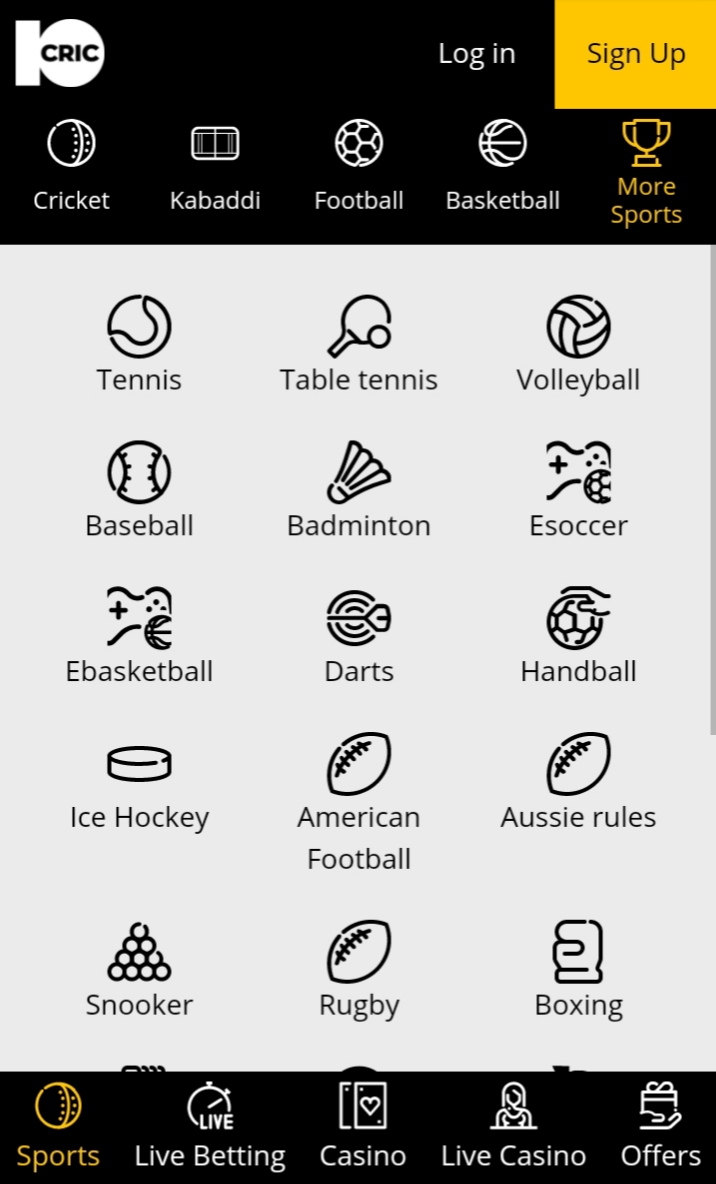The image size is (716, 1184).
Task: Switch to the Casino tab
Action: [362, 1127]
